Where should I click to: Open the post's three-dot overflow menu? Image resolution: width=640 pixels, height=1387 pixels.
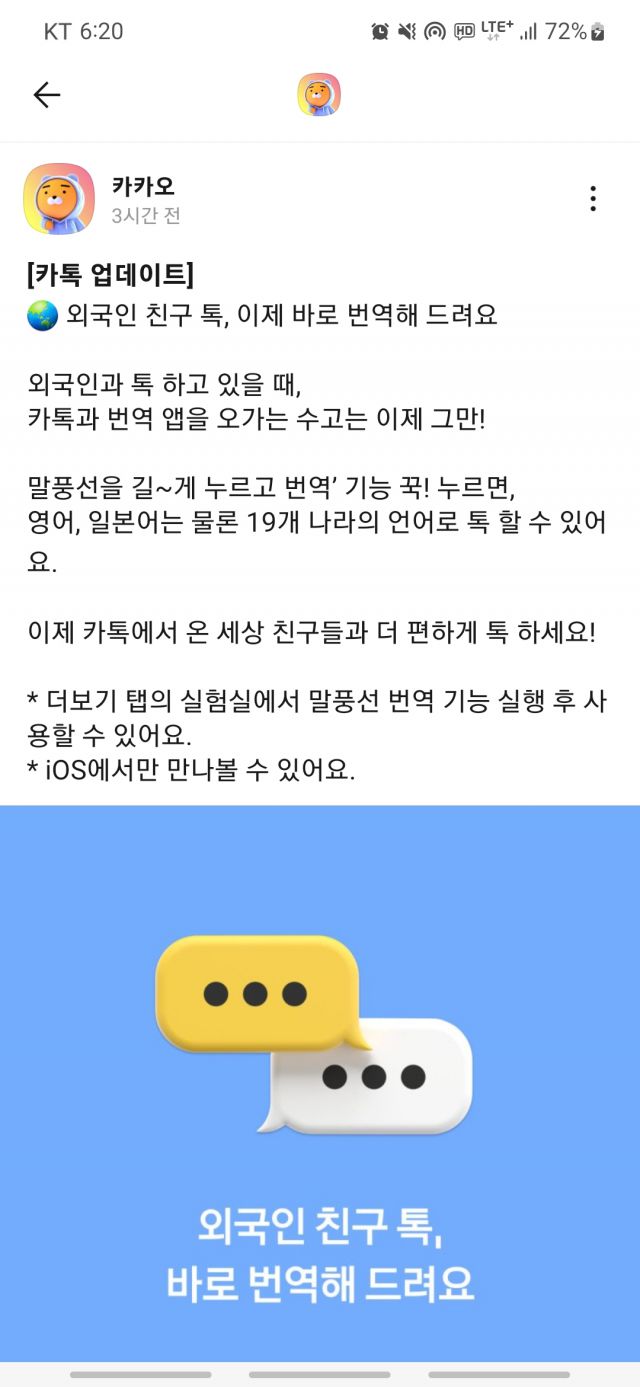click(593, 199)
